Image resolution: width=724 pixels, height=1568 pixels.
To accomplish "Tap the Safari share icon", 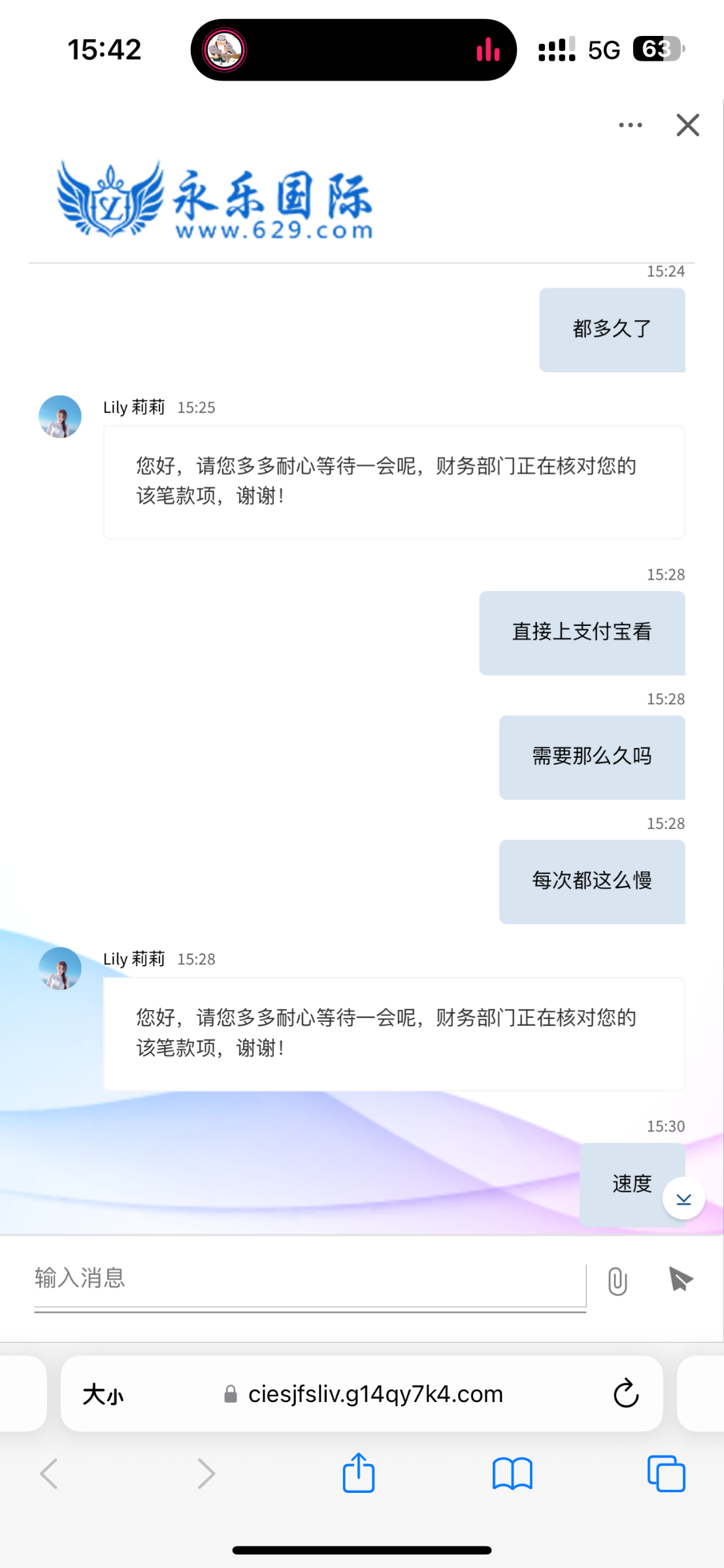I will point(358,1473).
